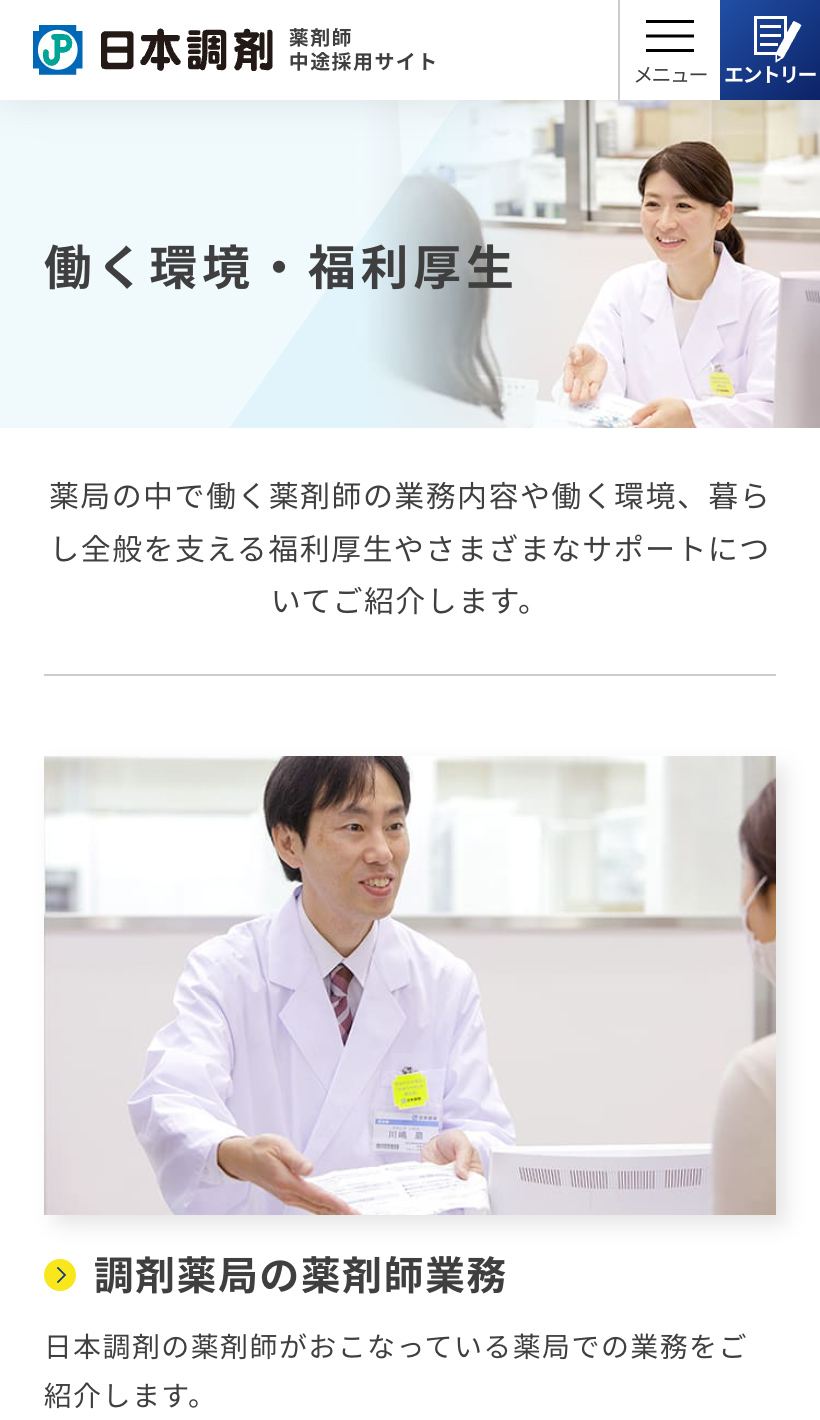Viewport: 820px width, 1420px height.
Task: Open the pharmacist handing documents photo card
Action: (410, 985)
